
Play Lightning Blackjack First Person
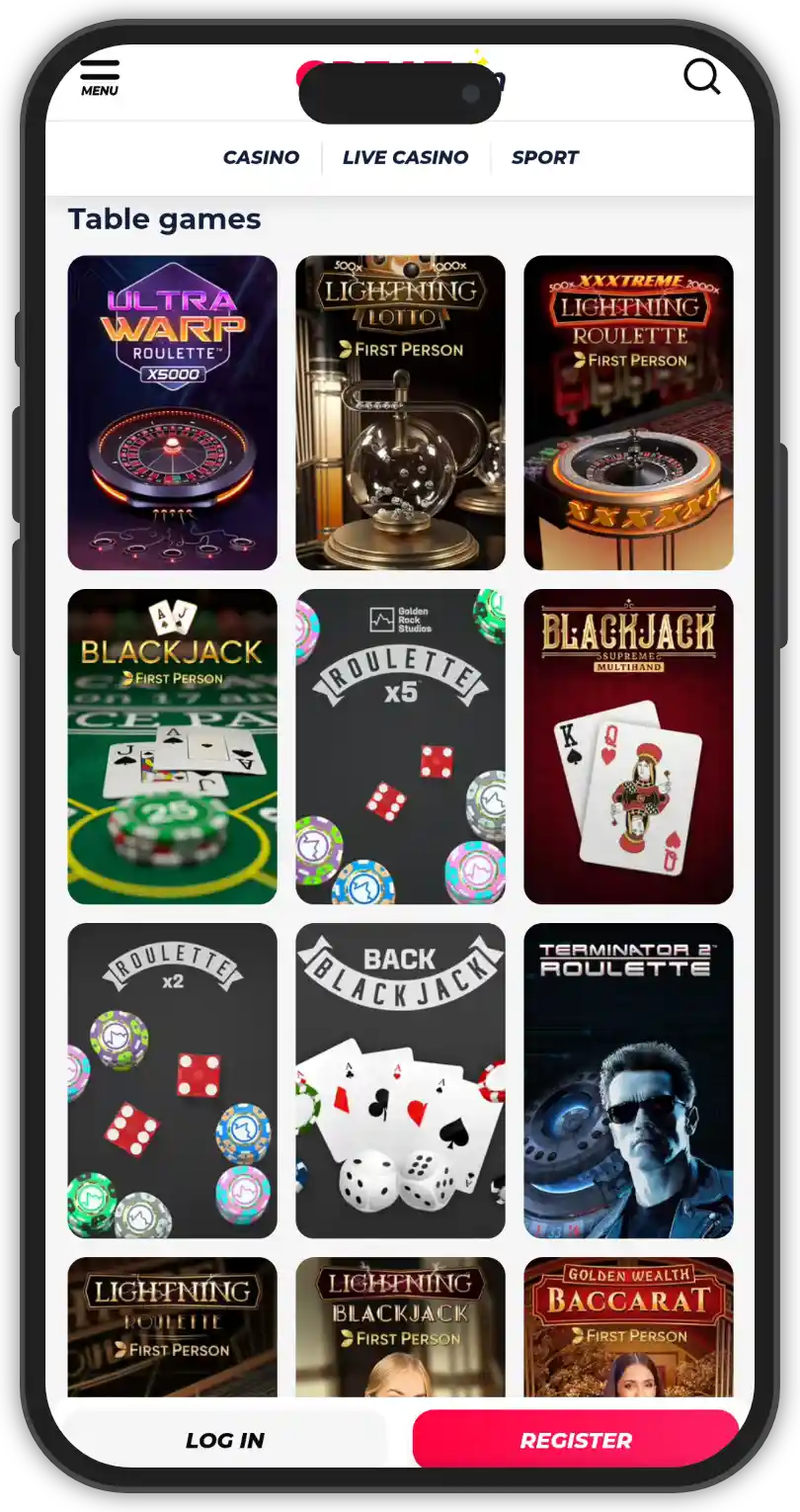[x=400, y=1324]
